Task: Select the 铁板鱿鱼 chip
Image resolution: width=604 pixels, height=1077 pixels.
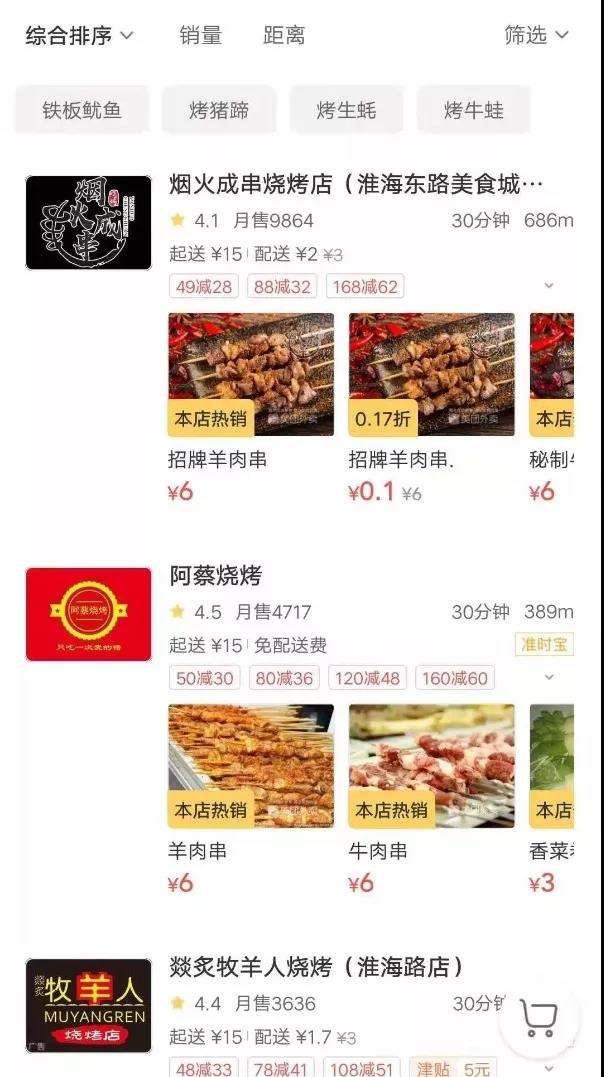Action: pyautogui.click(x=82, y=110)
